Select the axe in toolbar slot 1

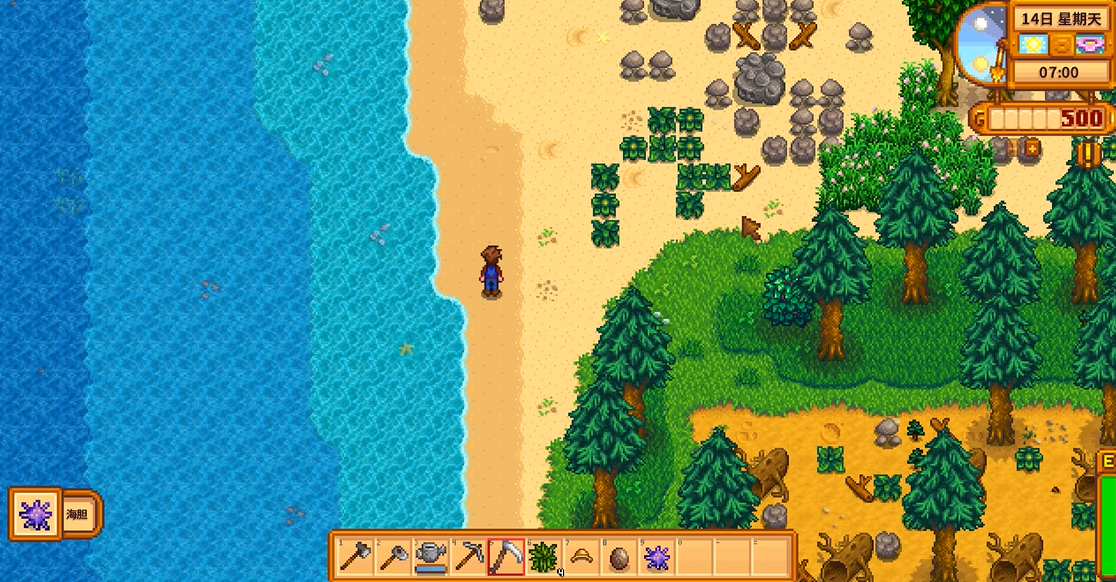click(x=355, y=555)
